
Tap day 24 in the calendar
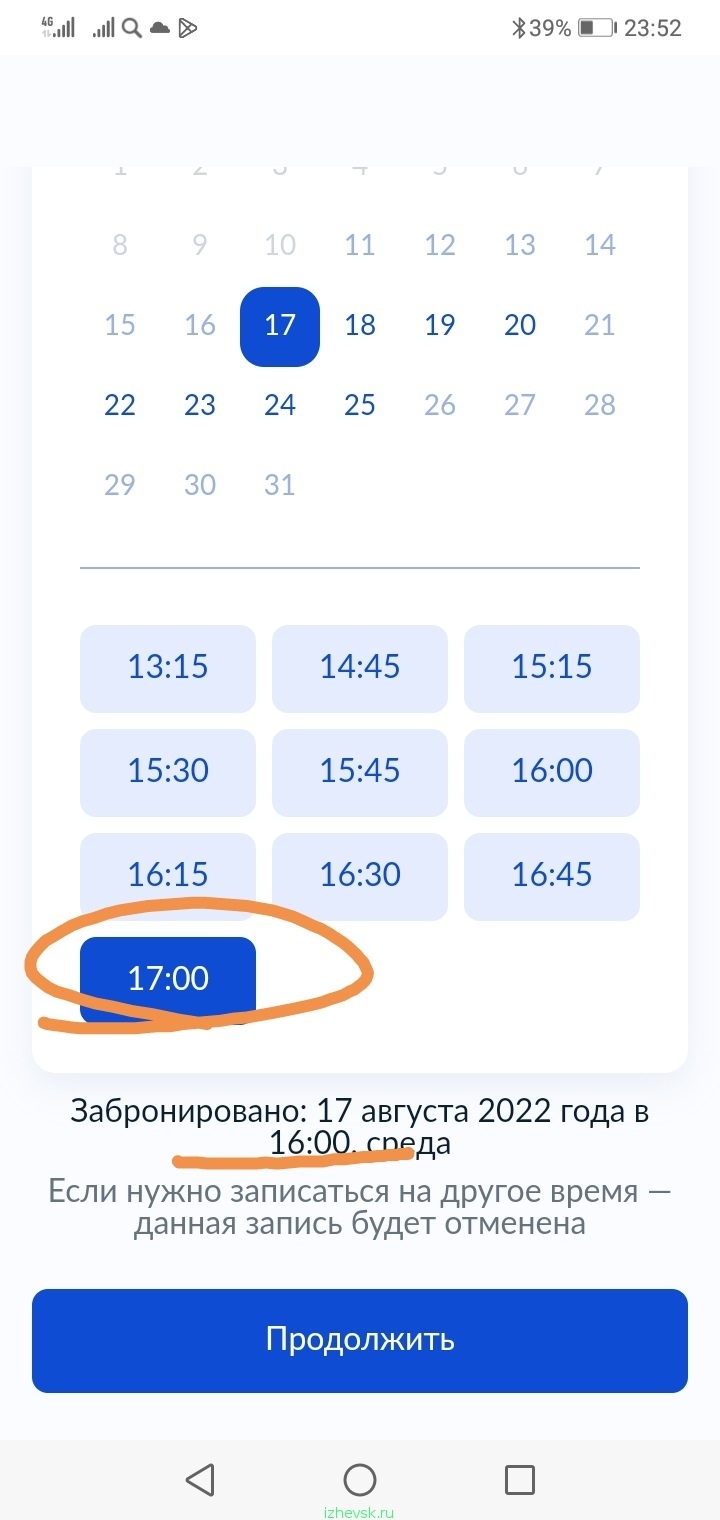(280, 405)
